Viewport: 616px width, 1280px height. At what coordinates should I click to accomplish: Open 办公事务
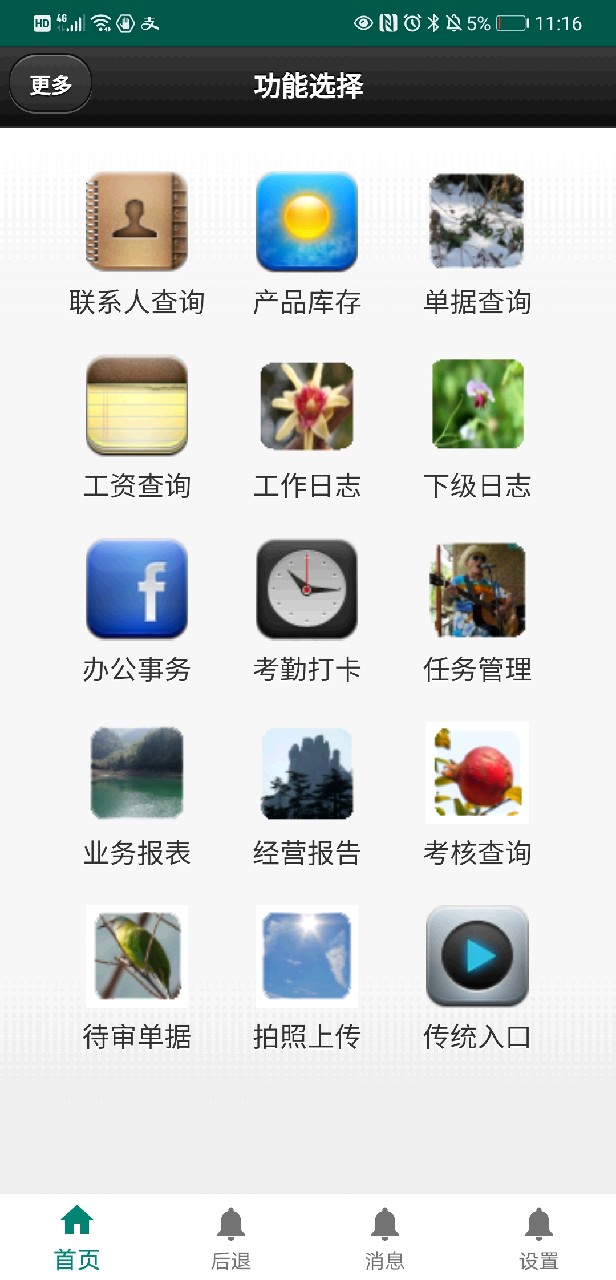[137, 589]
